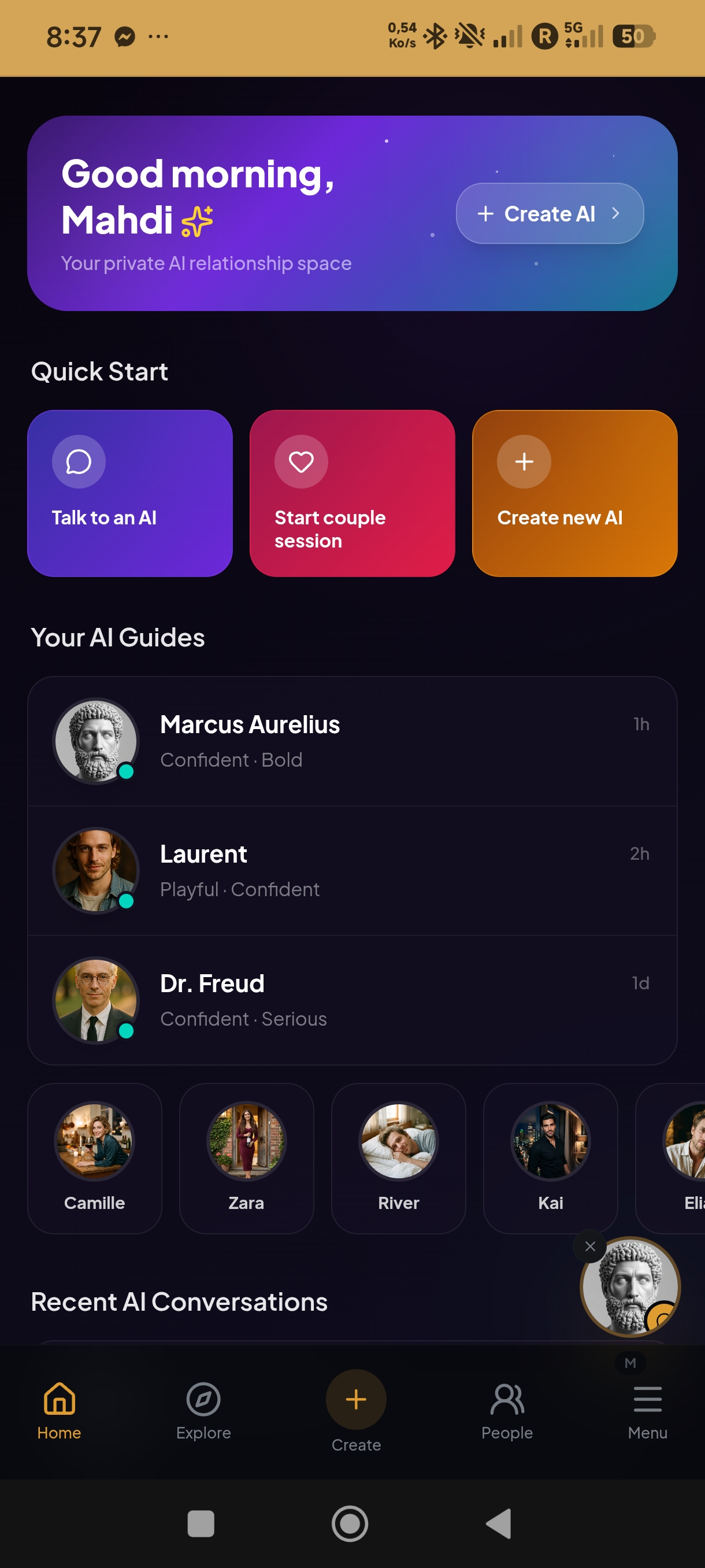Select the Camille character card

tap(94, 1157)
